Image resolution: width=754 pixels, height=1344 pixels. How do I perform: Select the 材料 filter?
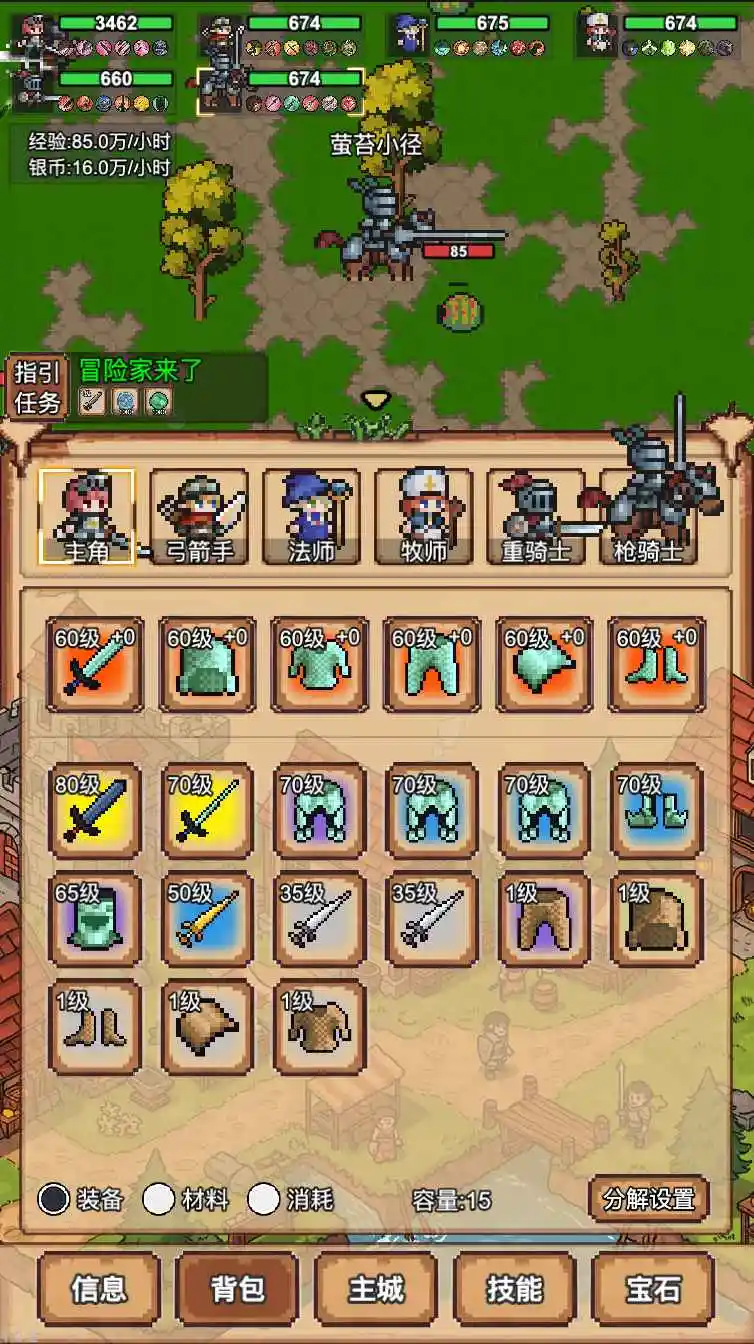pyautogui.click(x=160, y=1199)
